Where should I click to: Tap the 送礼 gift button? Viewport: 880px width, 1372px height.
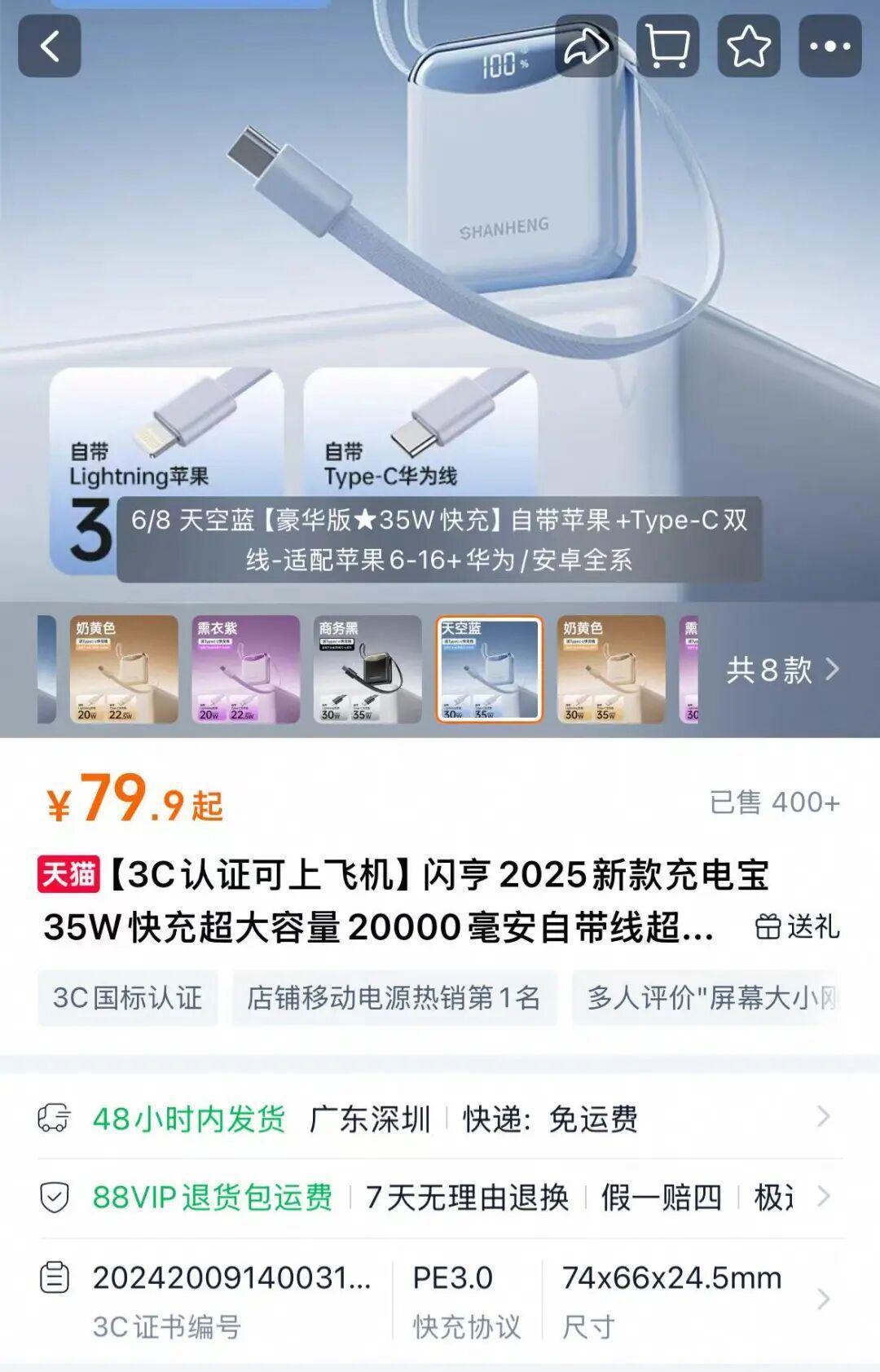pyautogui.click(x=797, y=926)
